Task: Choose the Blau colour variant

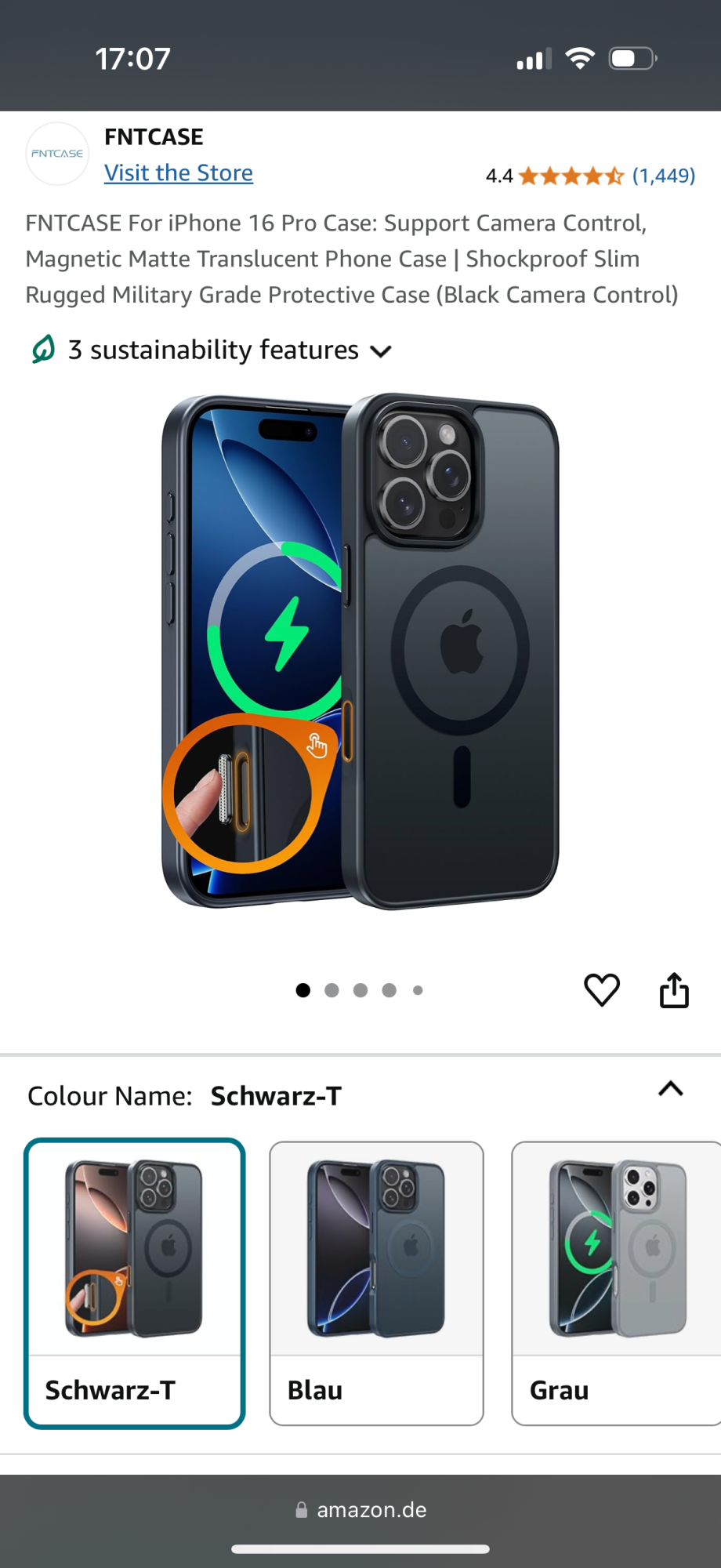Action: point(376,1283)
